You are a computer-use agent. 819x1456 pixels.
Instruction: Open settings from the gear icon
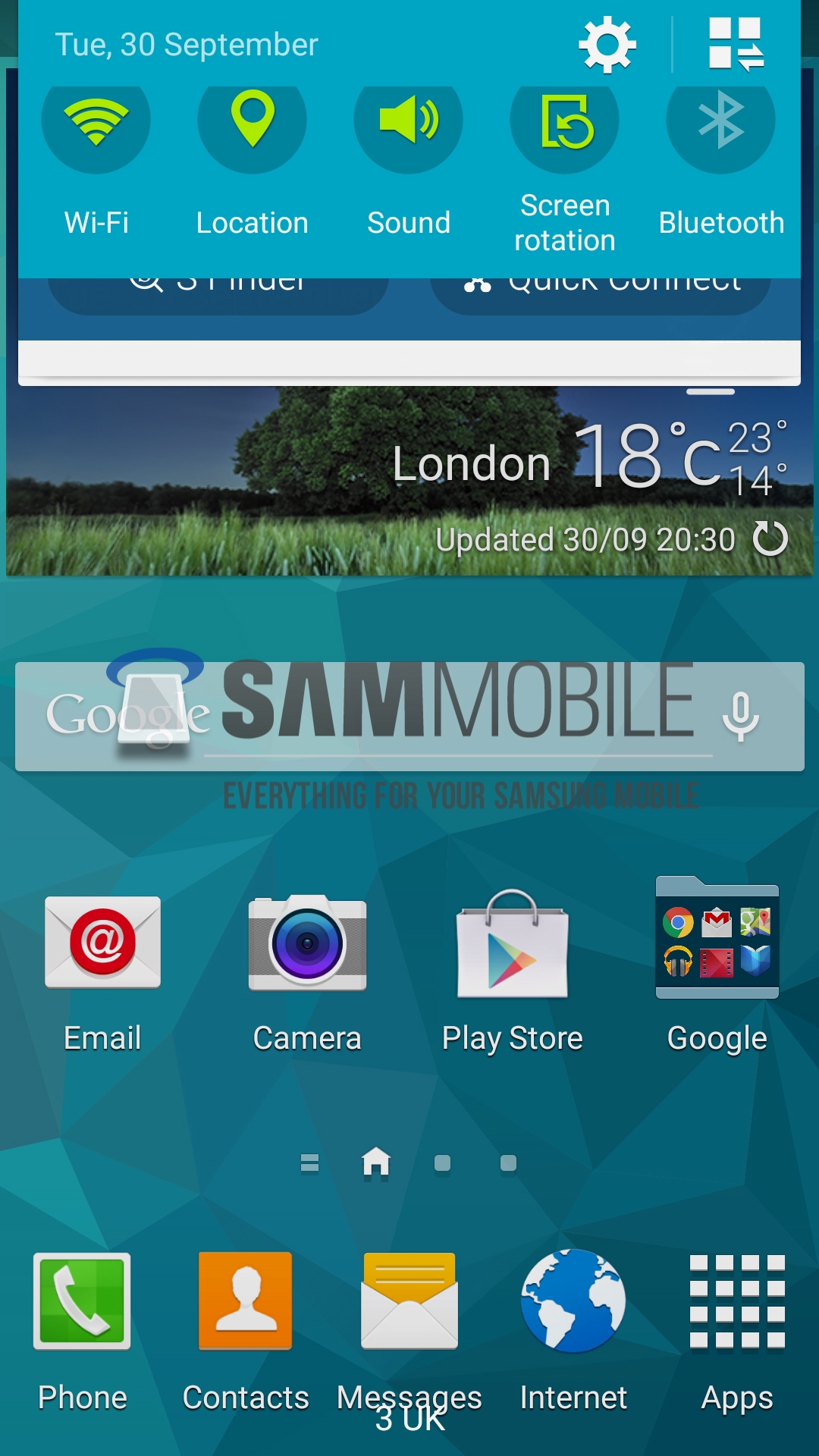pyautogui.click(x=607, y=45)
